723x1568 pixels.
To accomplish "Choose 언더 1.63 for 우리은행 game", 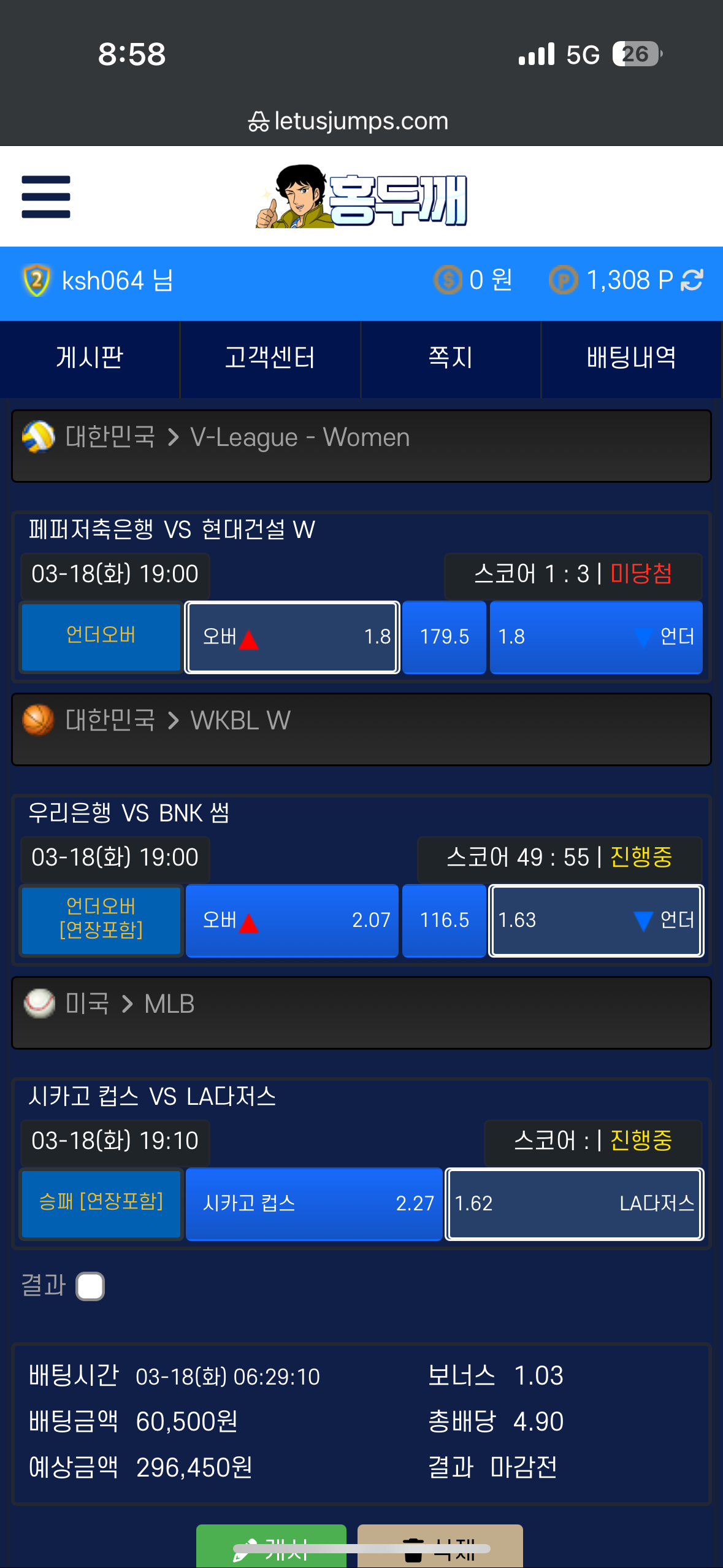I will (x=595, y=920).
